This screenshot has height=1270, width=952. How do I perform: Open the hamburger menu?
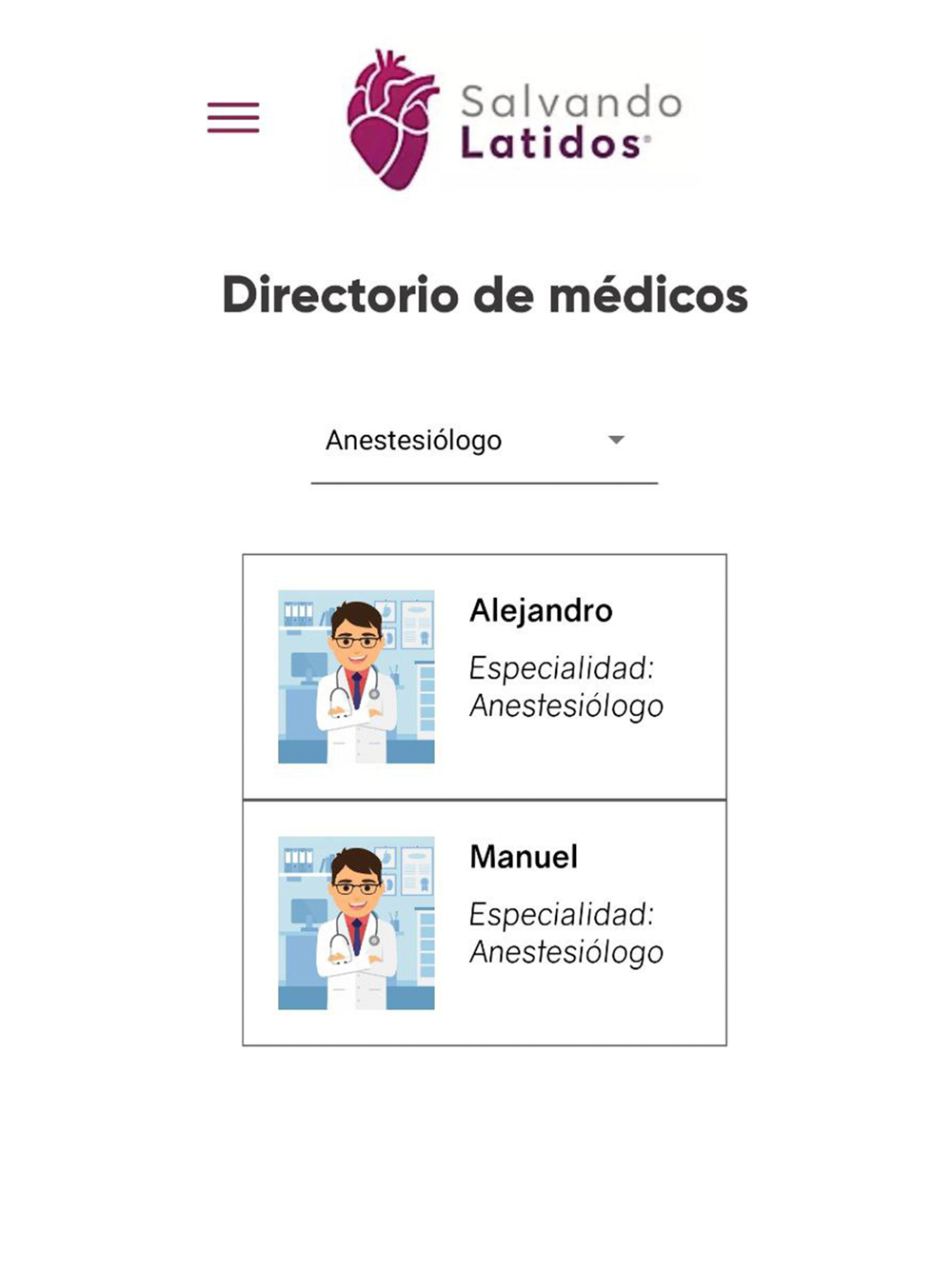[x=233, y=118]
